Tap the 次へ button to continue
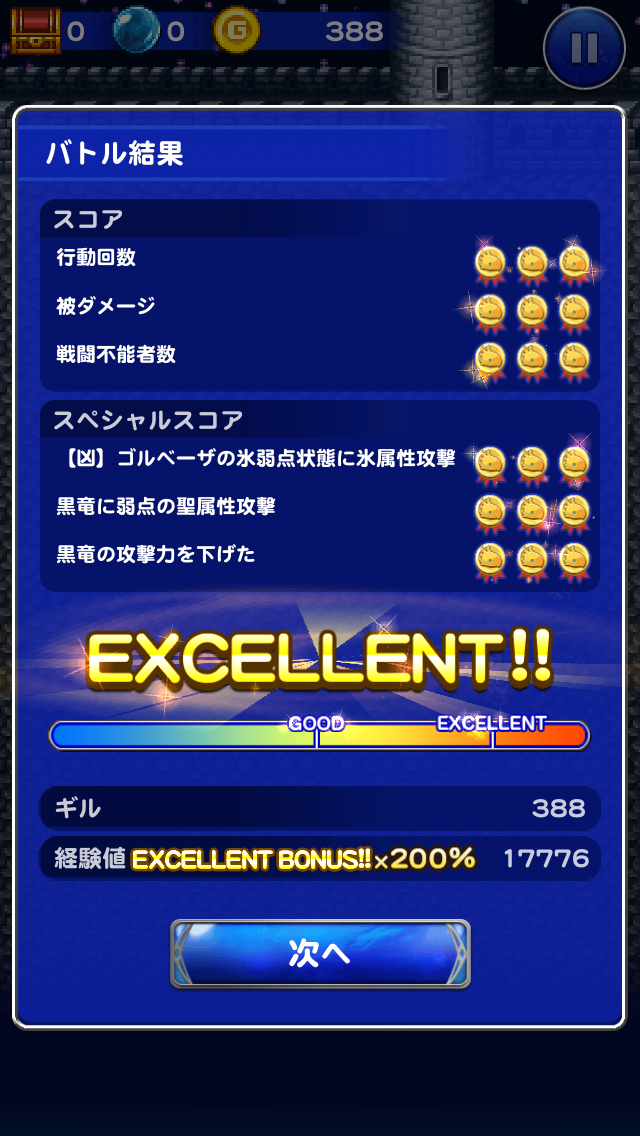 [x=320, y=953]
